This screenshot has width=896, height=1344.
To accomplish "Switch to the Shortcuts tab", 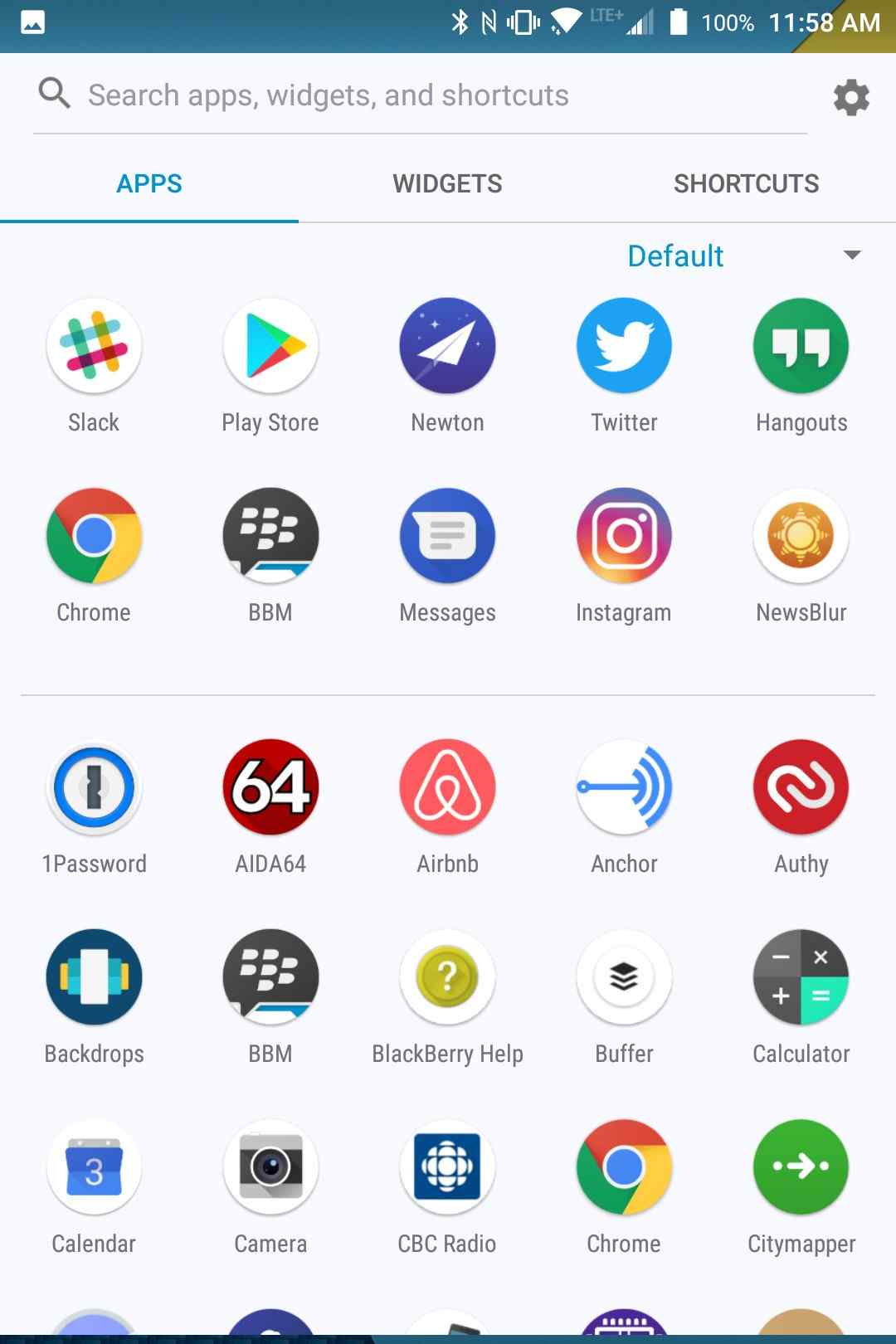I will 746,183.
